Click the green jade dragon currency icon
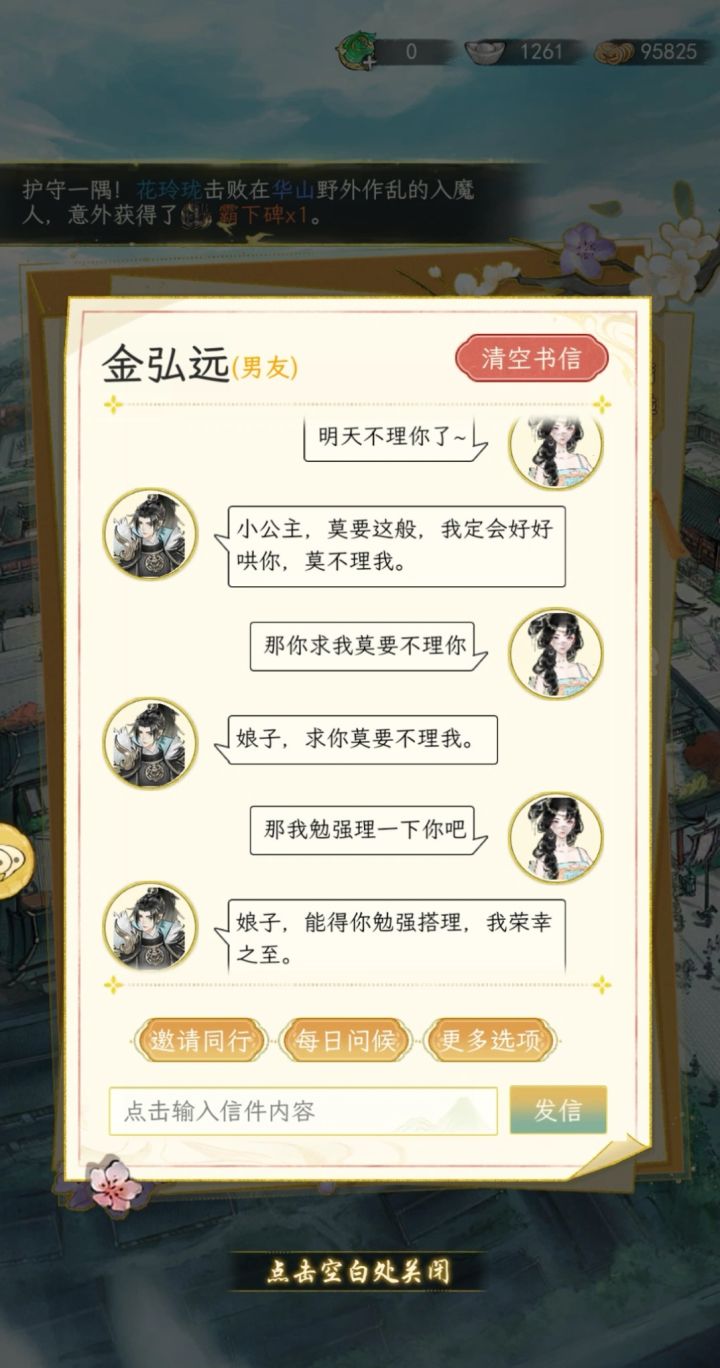The image size is (720, 1368). point(354,47)
